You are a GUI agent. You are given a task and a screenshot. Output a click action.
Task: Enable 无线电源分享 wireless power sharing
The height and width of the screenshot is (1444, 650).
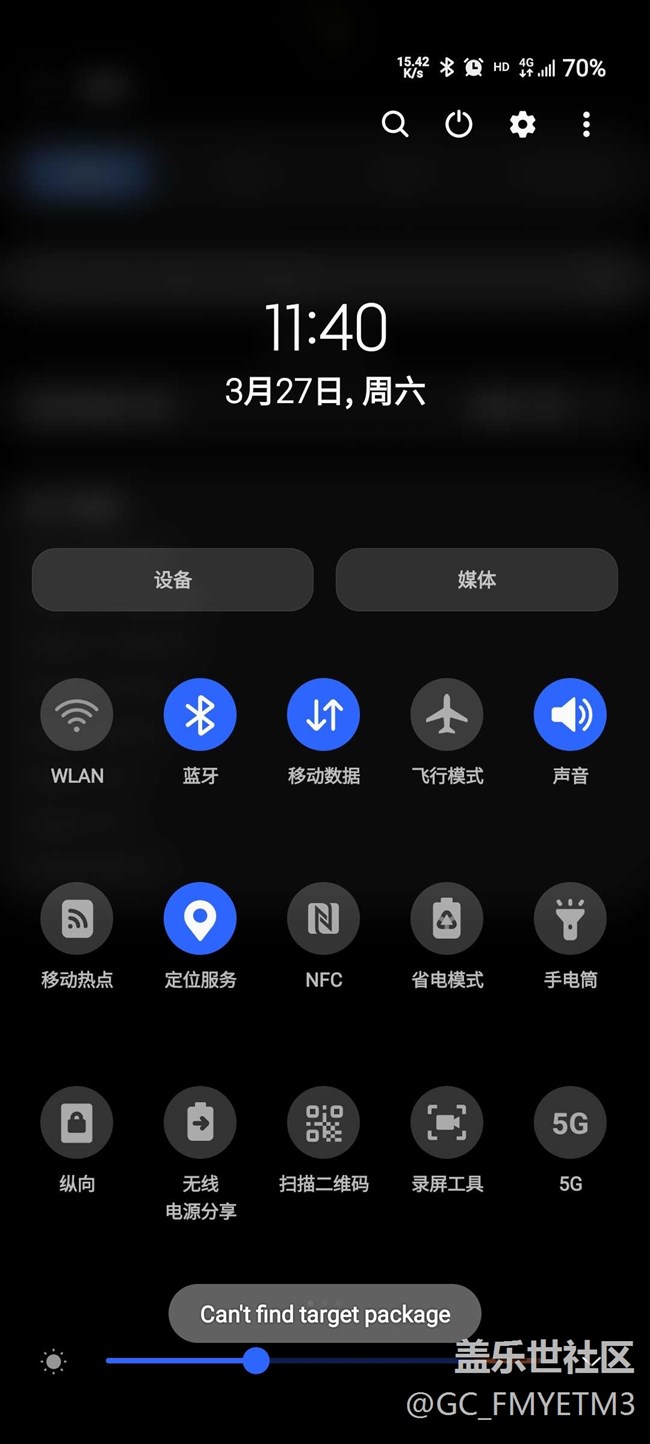point(200,1123)
